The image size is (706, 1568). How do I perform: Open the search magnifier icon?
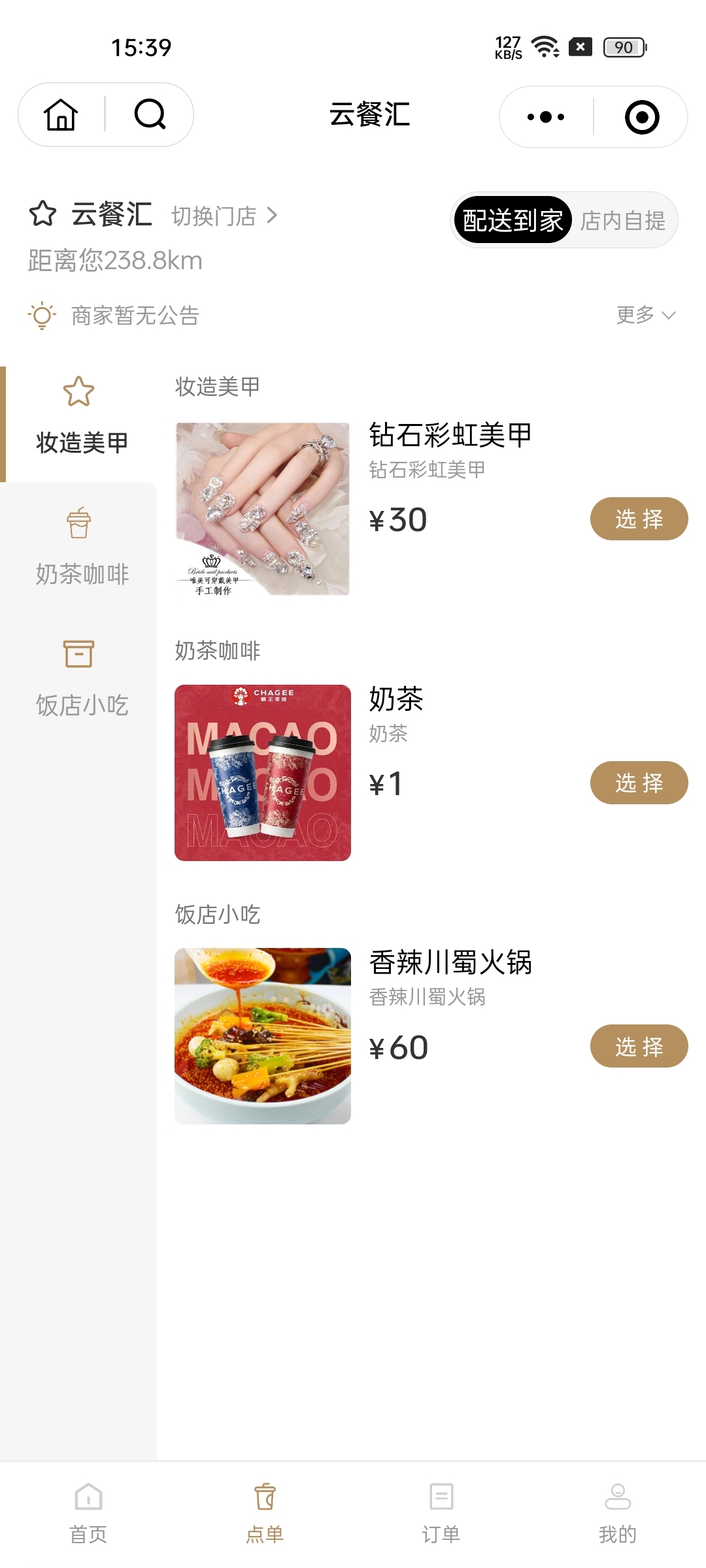(x=150, y=115)
